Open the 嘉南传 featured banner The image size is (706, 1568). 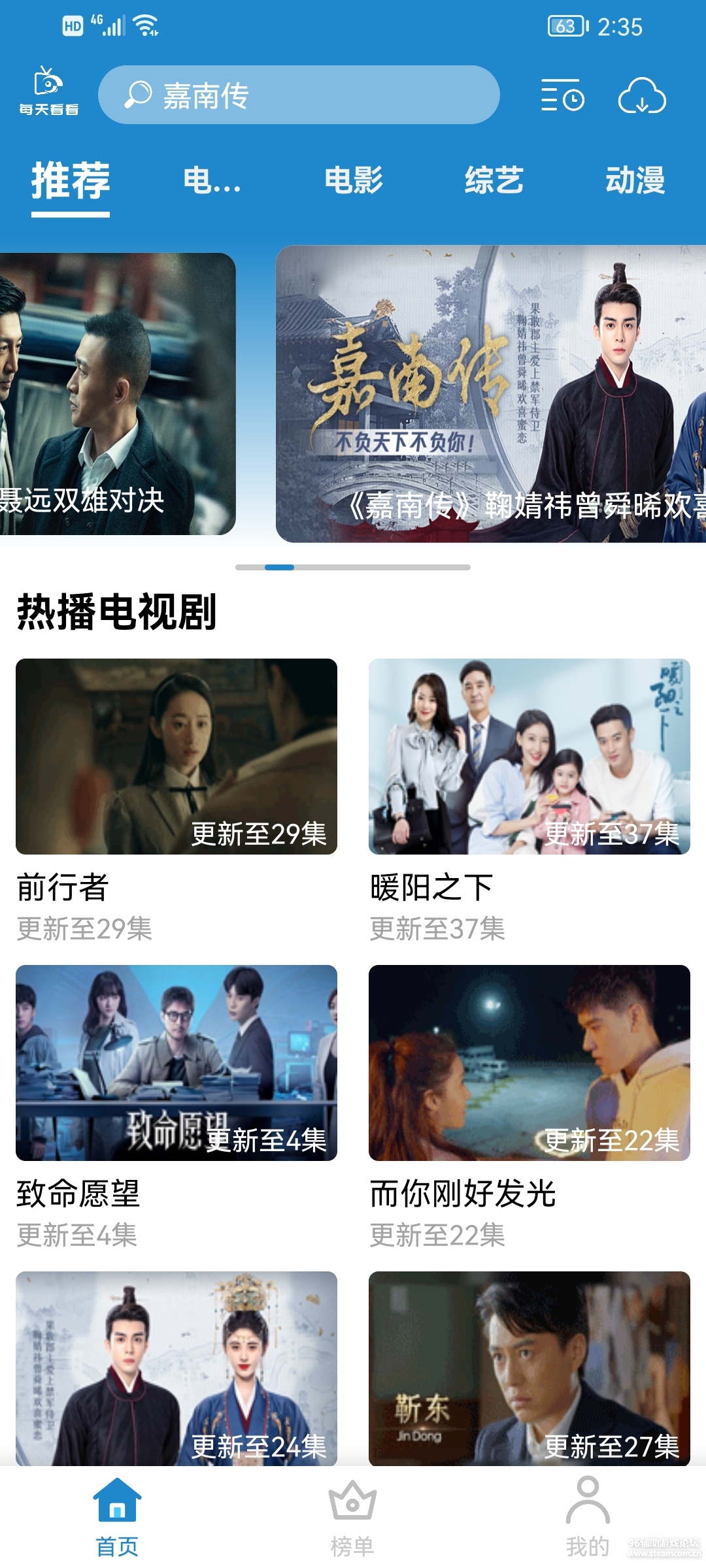click(490, 393)
